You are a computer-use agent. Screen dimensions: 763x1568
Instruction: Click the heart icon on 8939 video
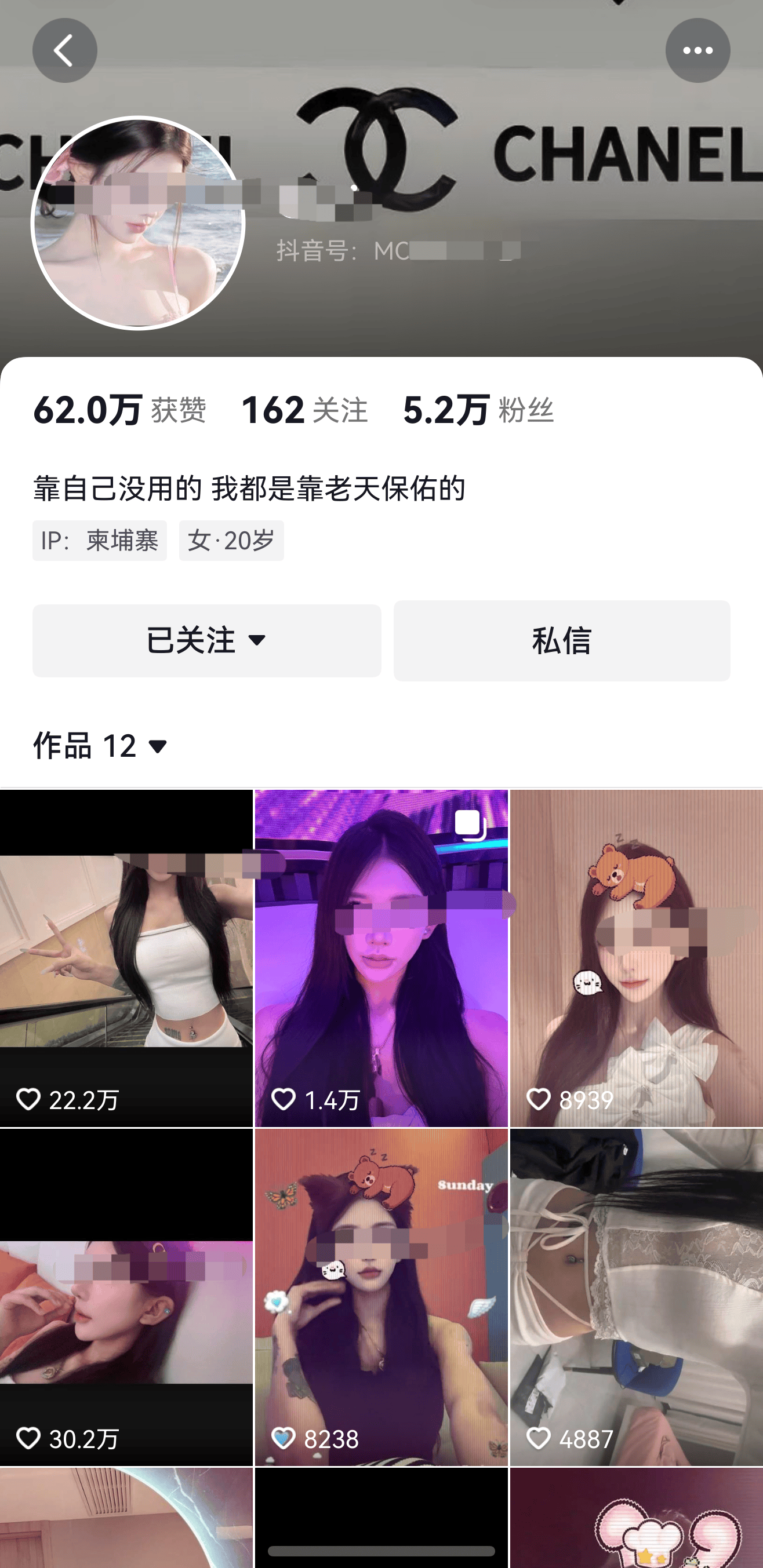pyautogui.click(x=538, y=1099)
